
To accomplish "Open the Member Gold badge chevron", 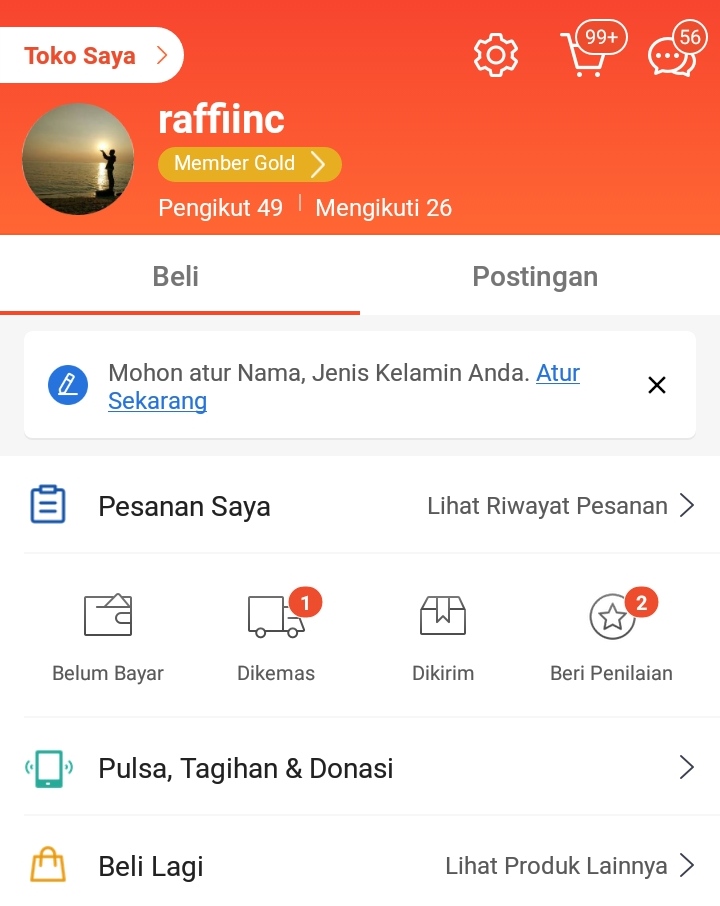I will (x=319, y=163).
